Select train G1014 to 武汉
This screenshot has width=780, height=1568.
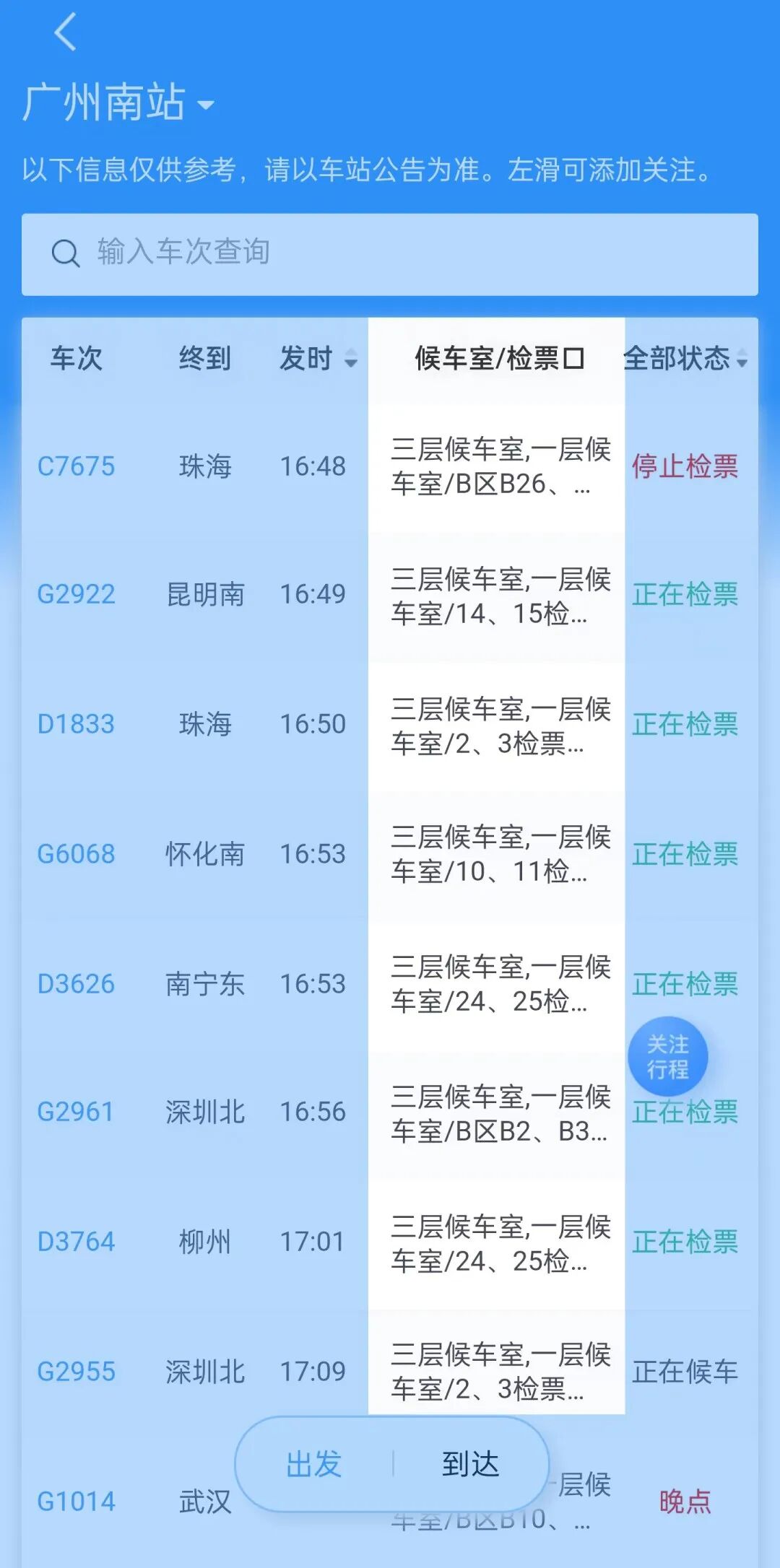[x=76, y=1502]
